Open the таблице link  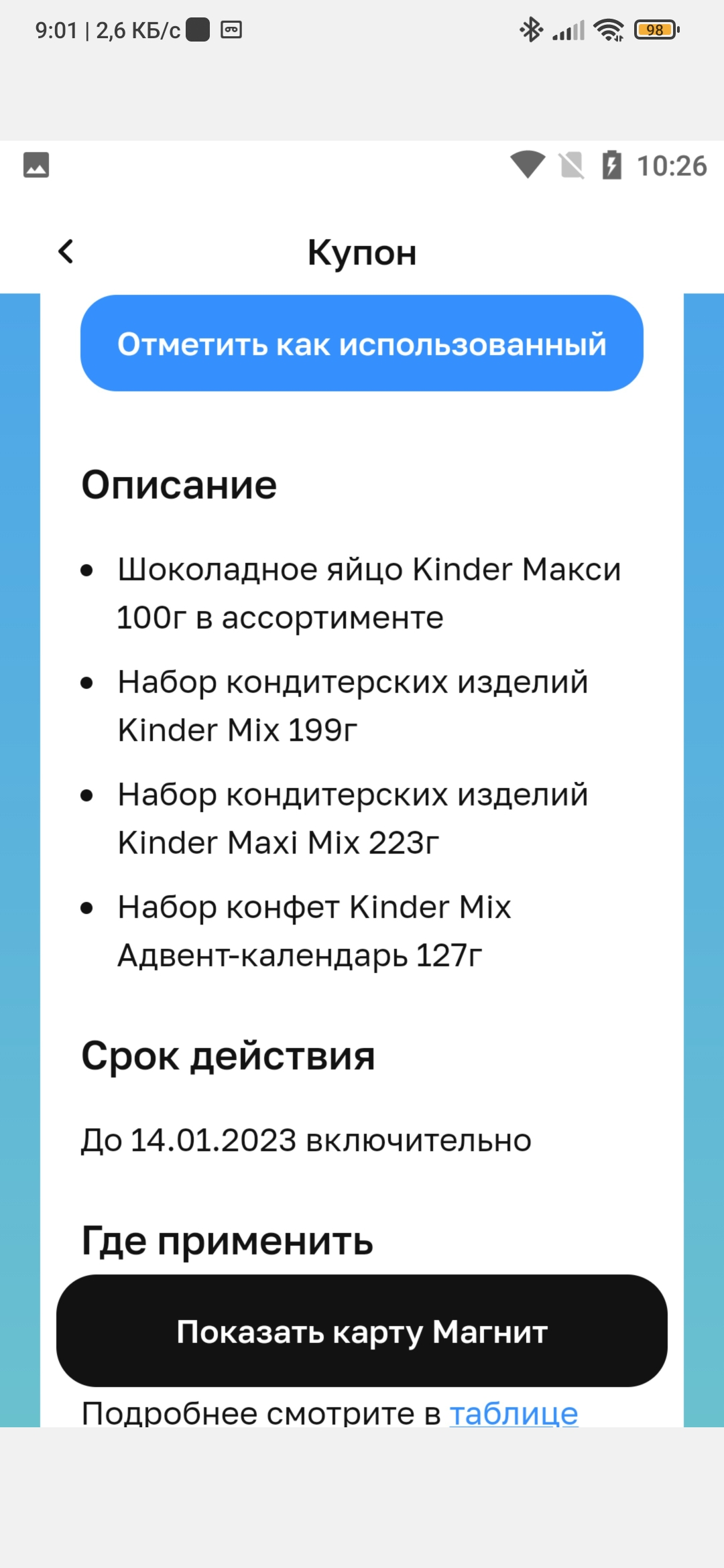click(x=514, y=1413)
